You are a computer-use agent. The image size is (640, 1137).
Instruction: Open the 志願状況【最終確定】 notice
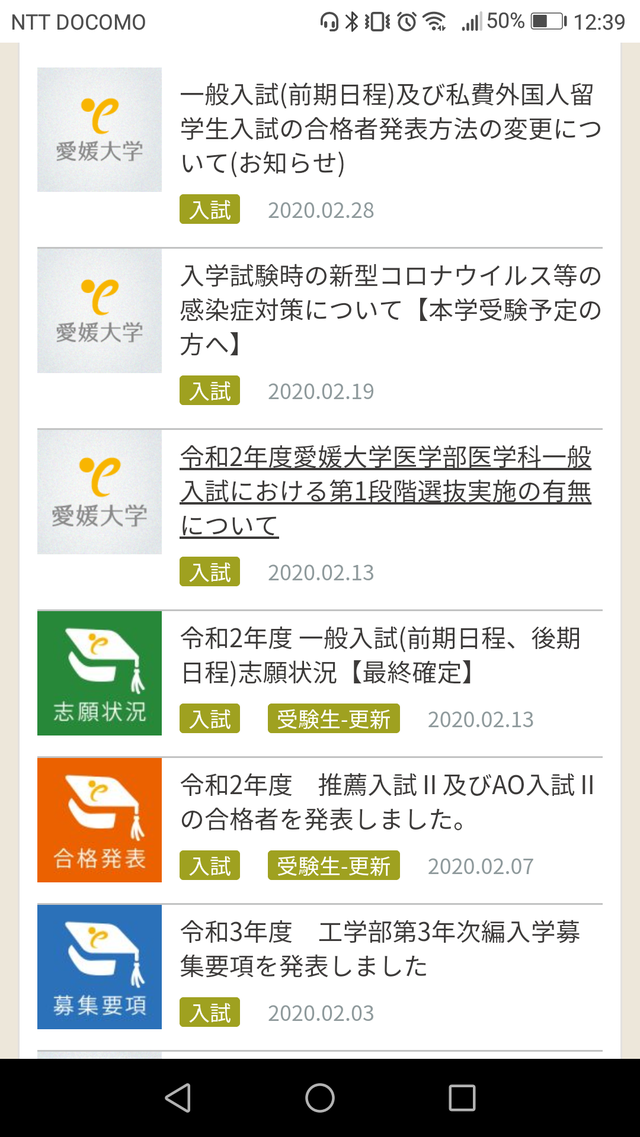[380, 655]
